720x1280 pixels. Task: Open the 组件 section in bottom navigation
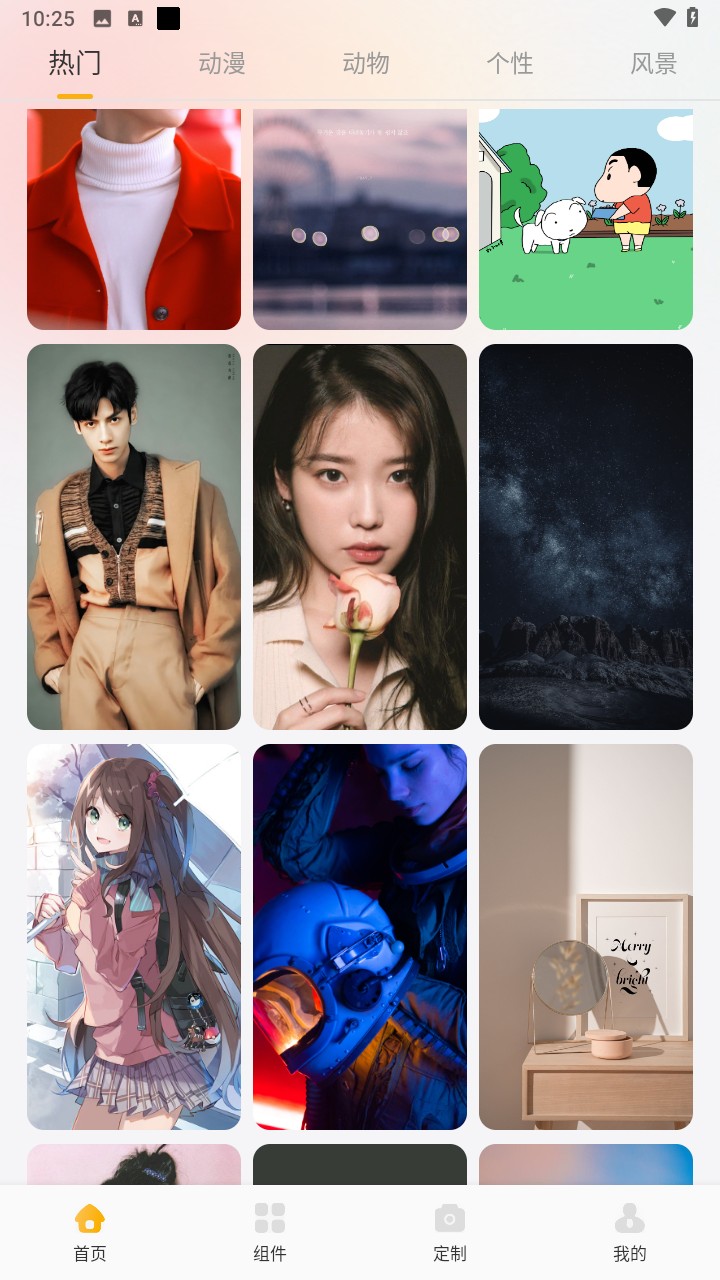[270, 1232]
